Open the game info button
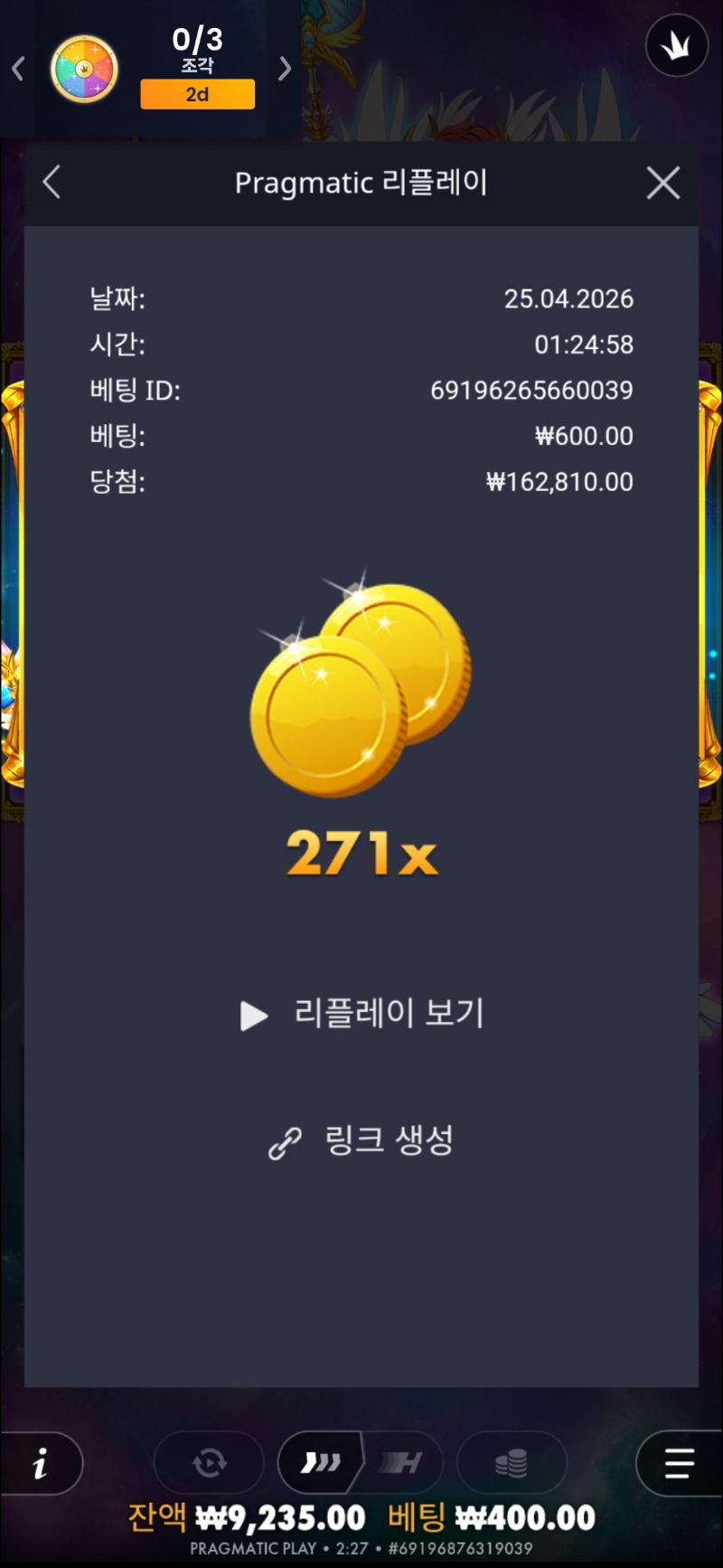This screenshot has width=723, height=1568. click(41, 1463)
